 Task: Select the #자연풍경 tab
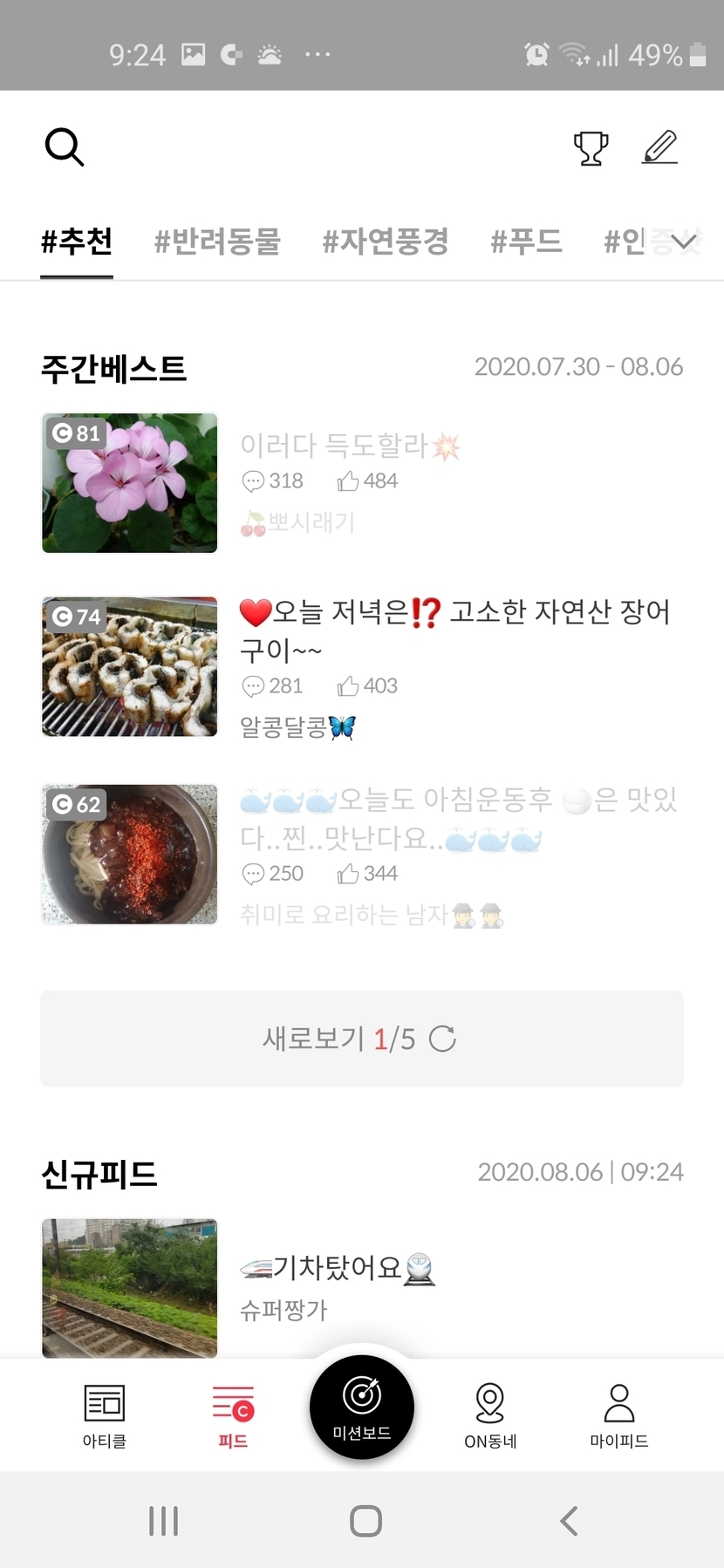pos(386,242)
